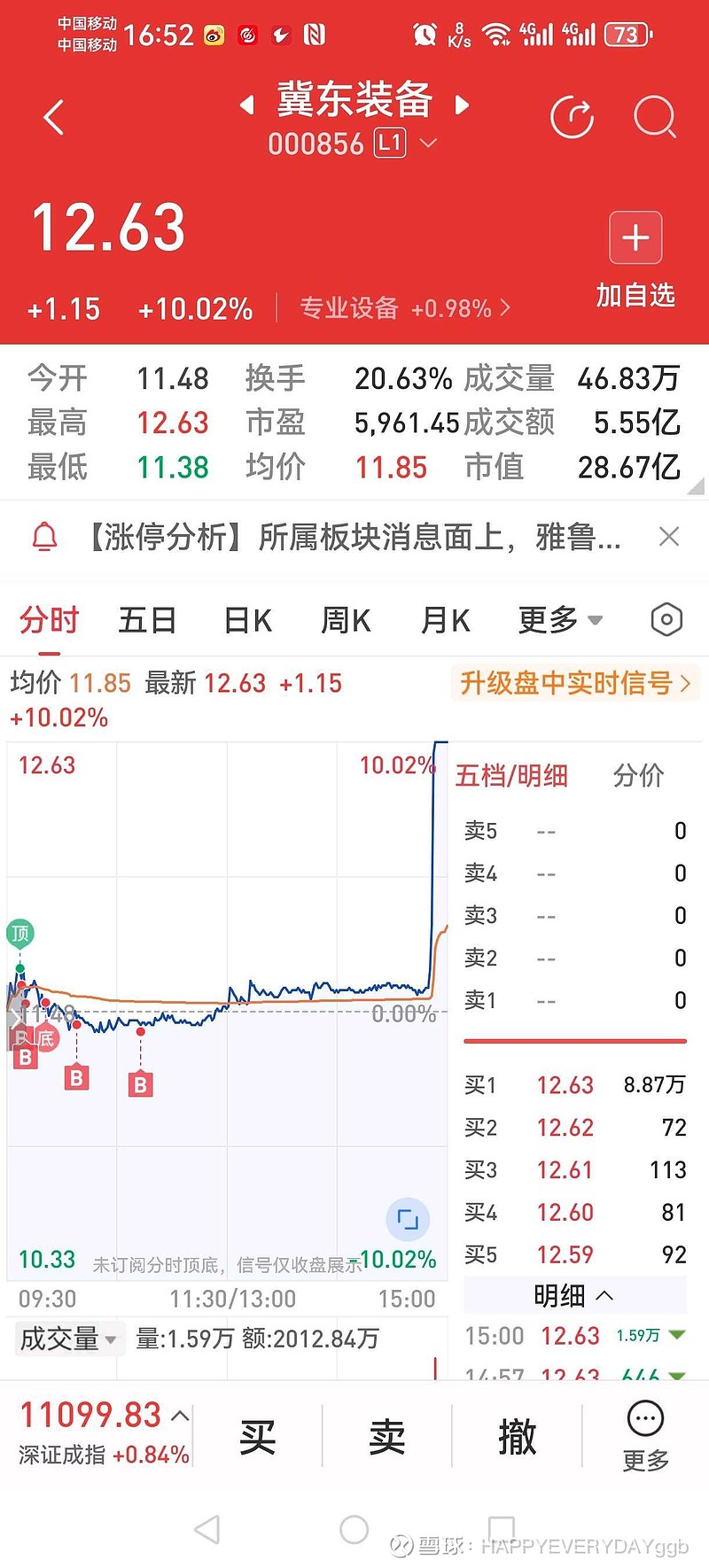Switch to the 日K chart tab

click(248, 620)
